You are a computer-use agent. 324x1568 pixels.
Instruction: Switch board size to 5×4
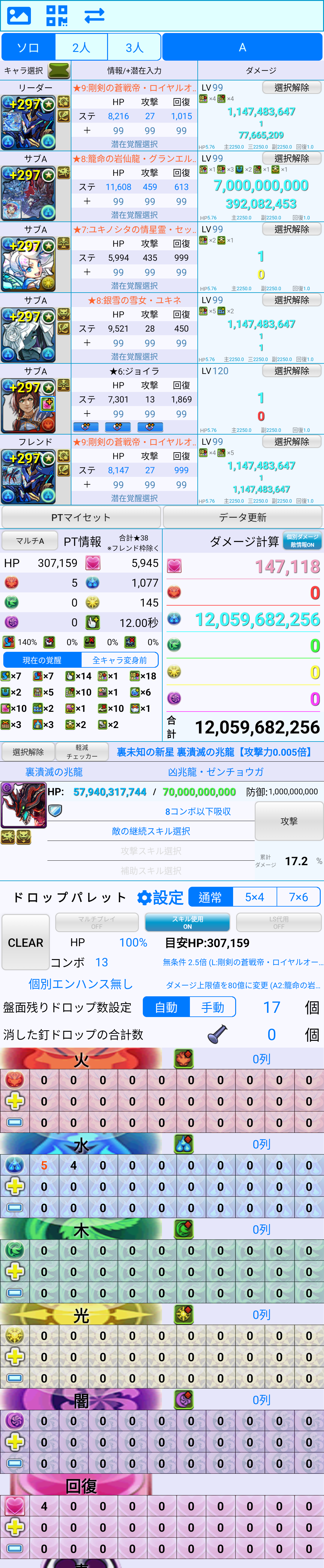(255, 897)
